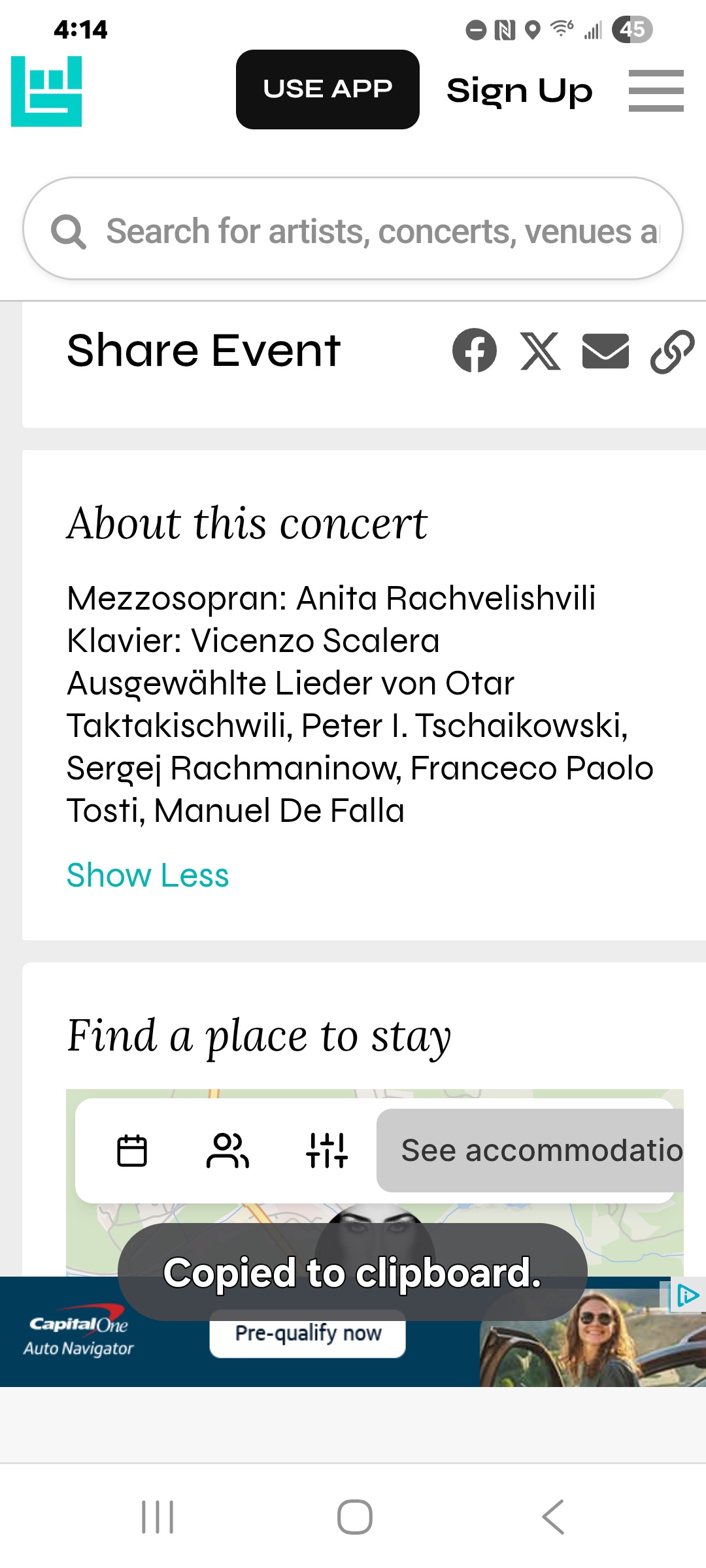Viewport: 706px width, 1568px height.
Task: Open the calendar date picker for stays
Action: [131, 1151]
